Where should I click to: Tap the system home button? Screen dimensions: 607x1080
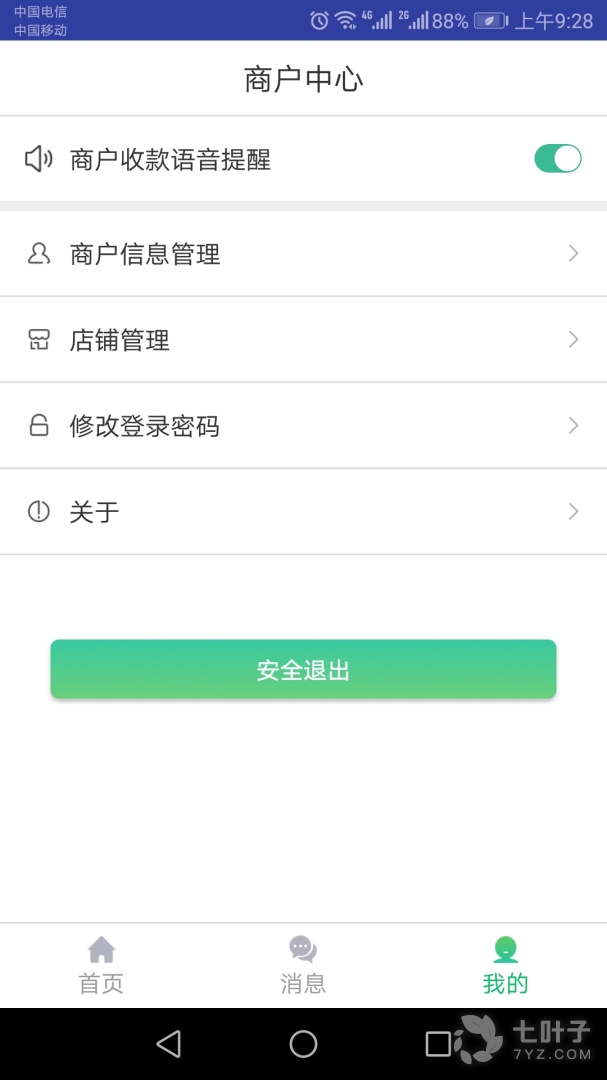(303, 1044)
